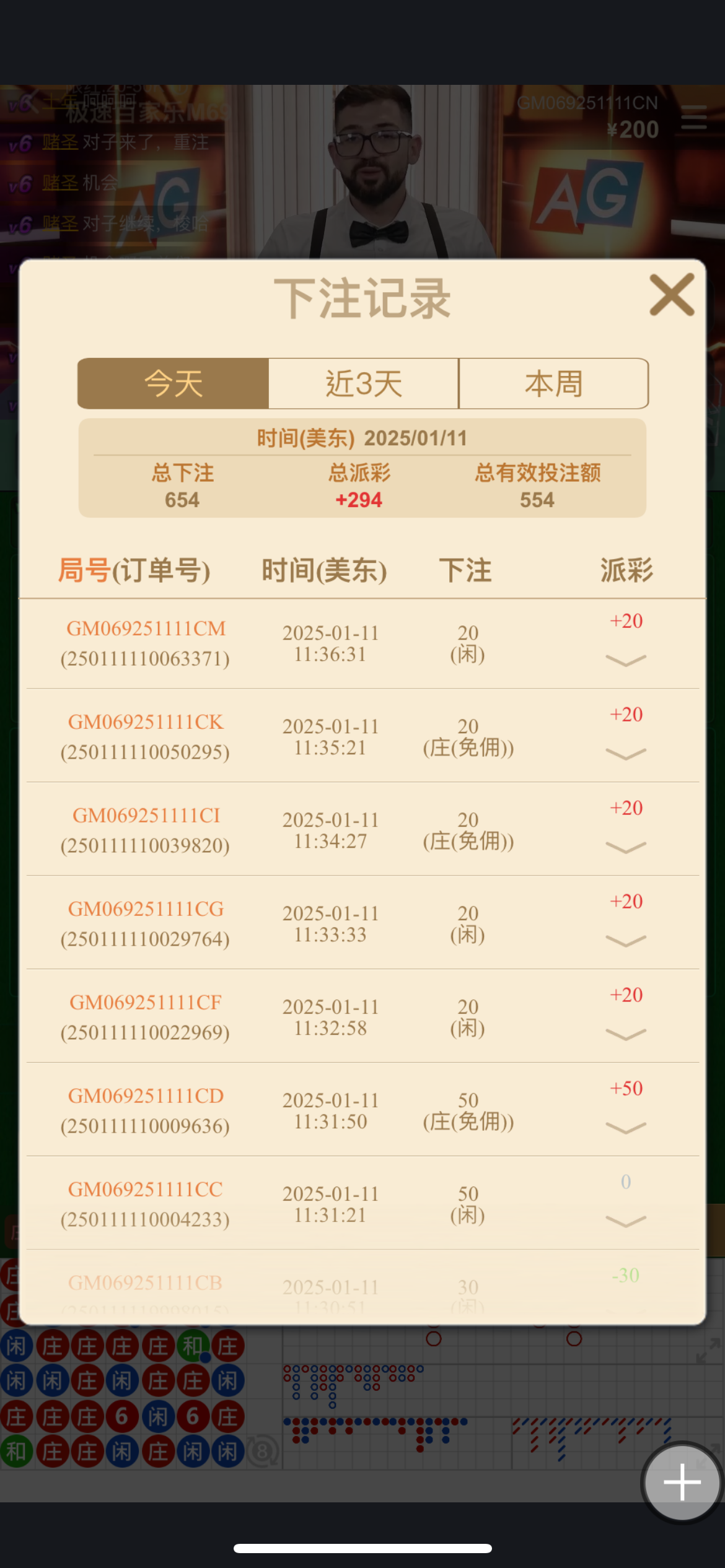Tap the floating plus button

coord(682,1483)
